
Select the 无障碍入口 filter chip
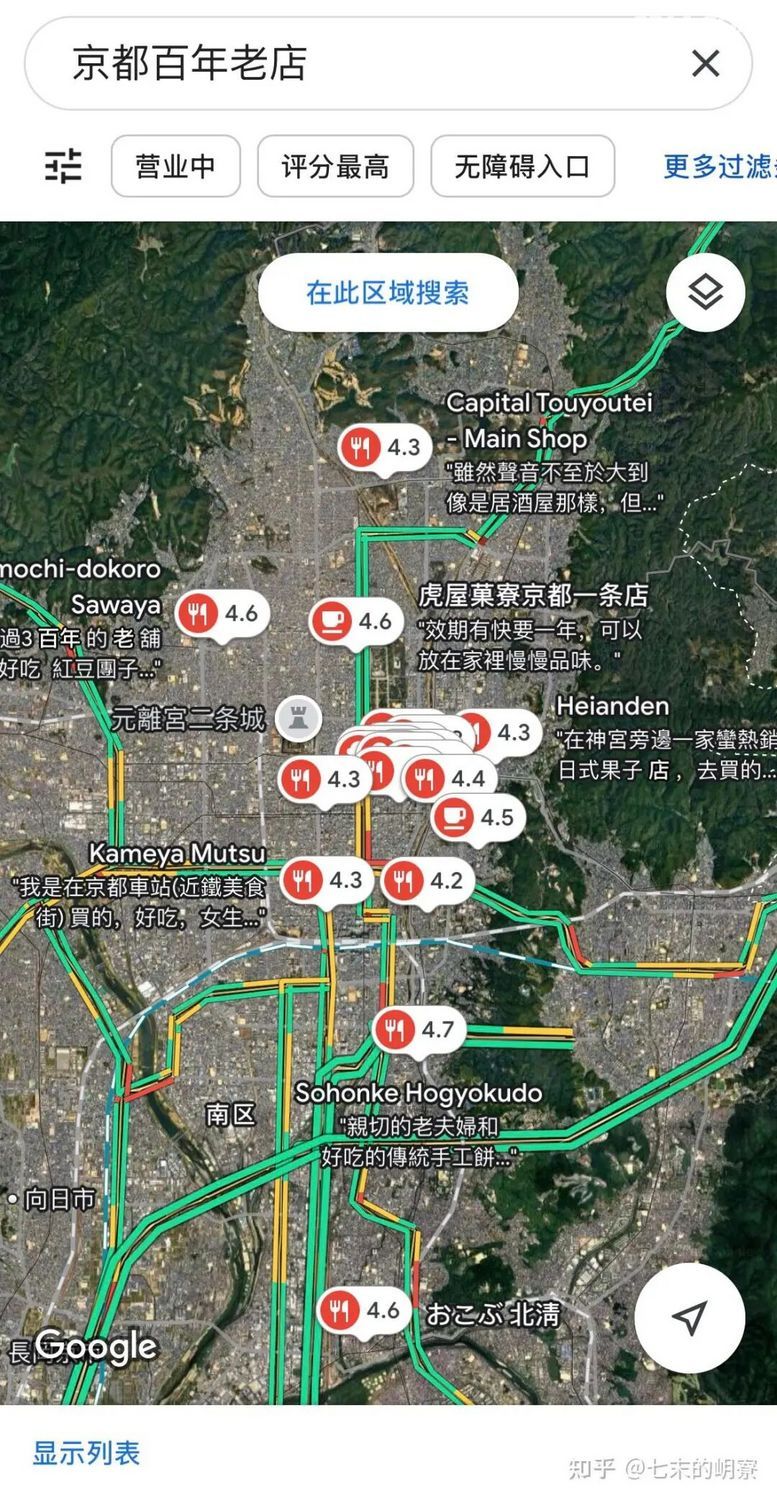point(522,166)
